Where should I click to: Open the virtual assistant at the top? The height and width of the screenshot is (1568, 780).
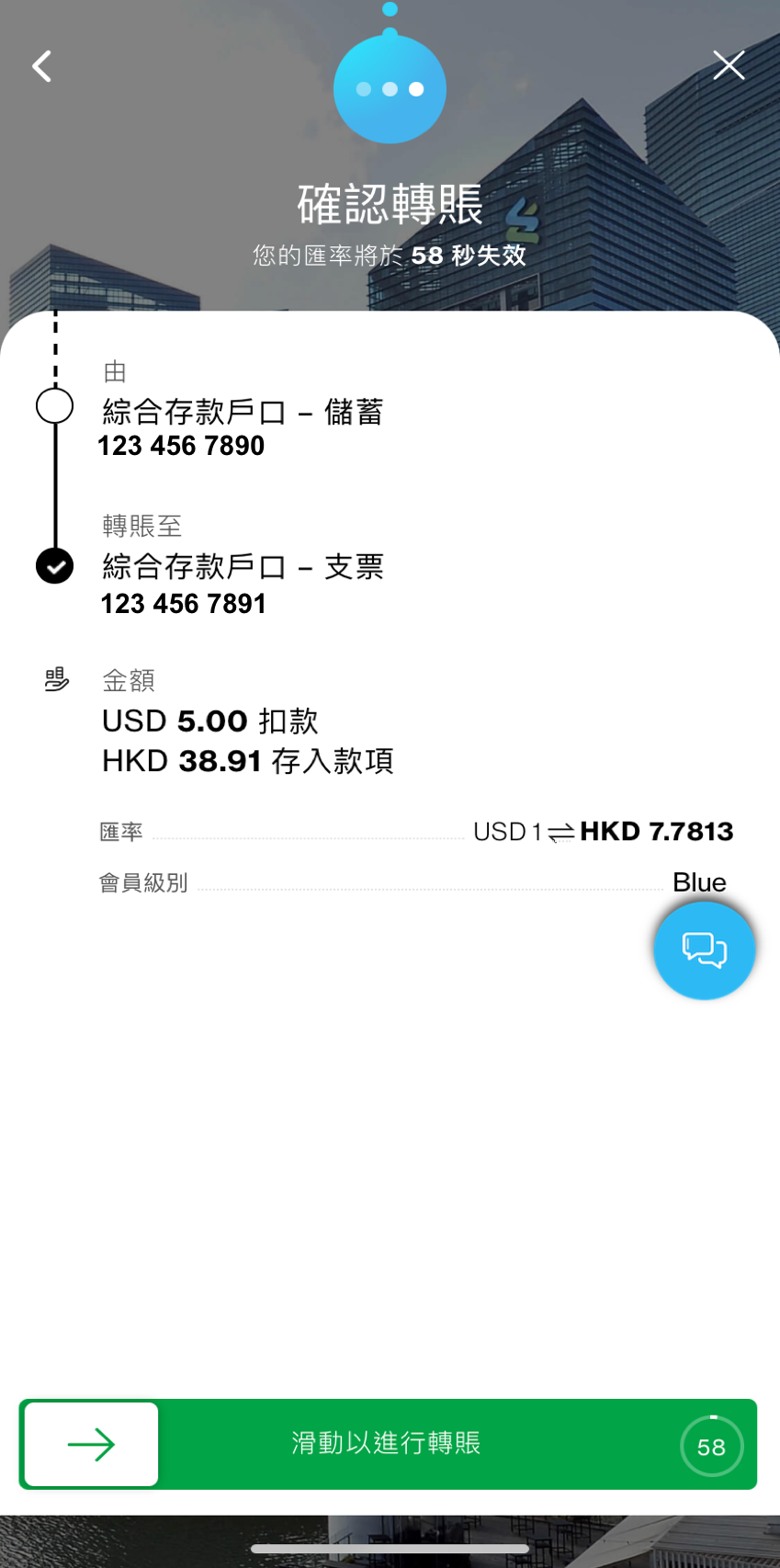pos(390,88)
